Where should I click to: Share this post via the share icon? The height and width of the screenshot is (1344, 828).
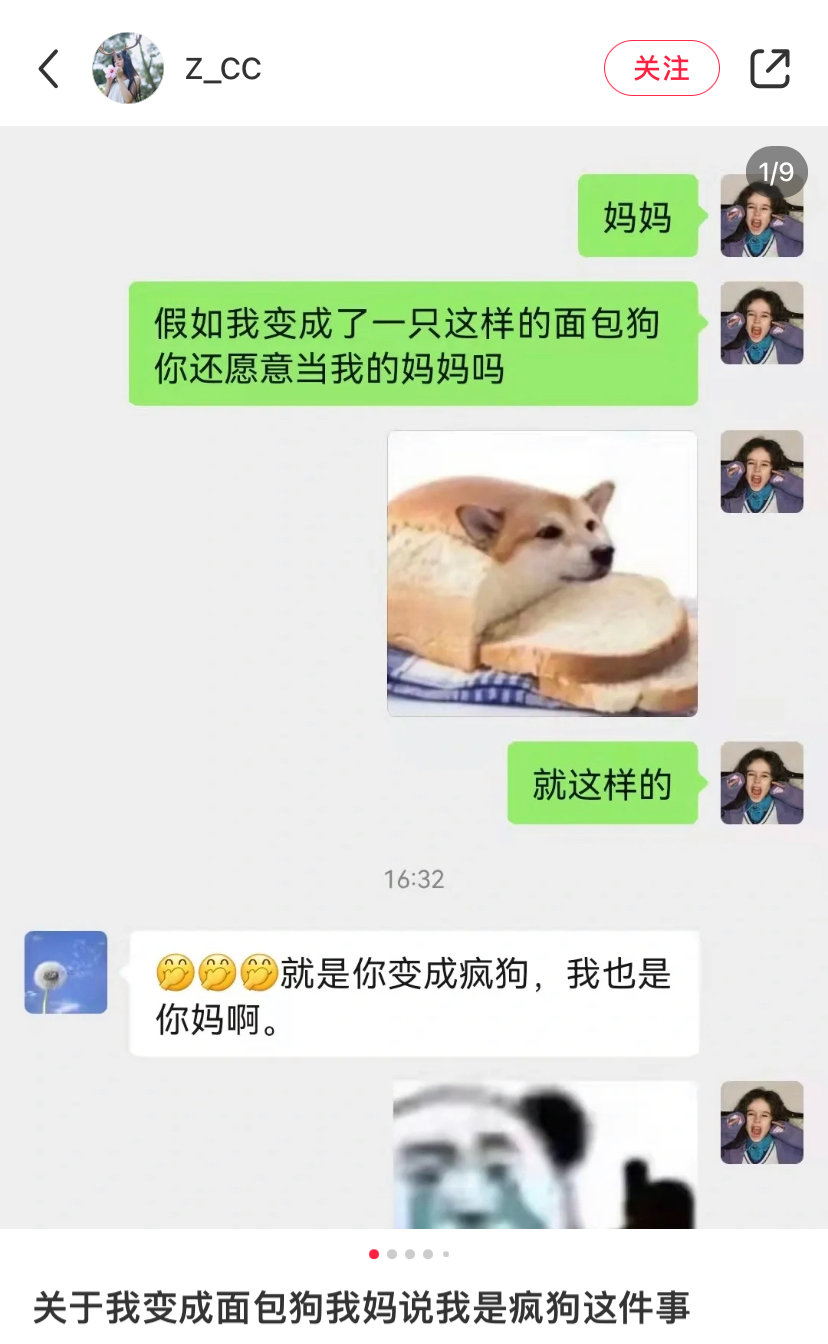770,68
